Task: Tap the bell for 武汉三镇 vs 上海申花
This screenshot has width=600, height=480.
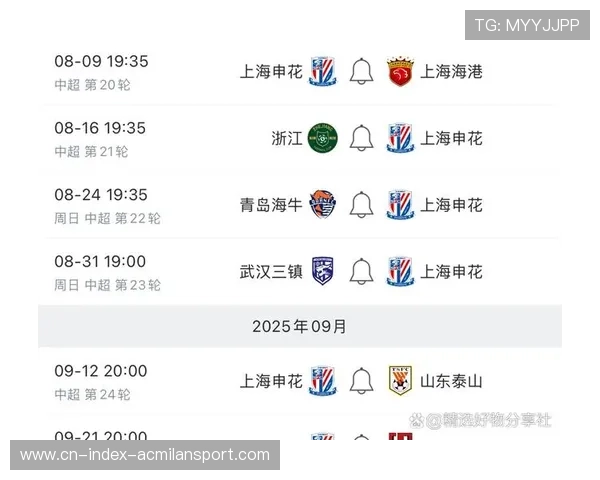Action: [x=361, y=271]
